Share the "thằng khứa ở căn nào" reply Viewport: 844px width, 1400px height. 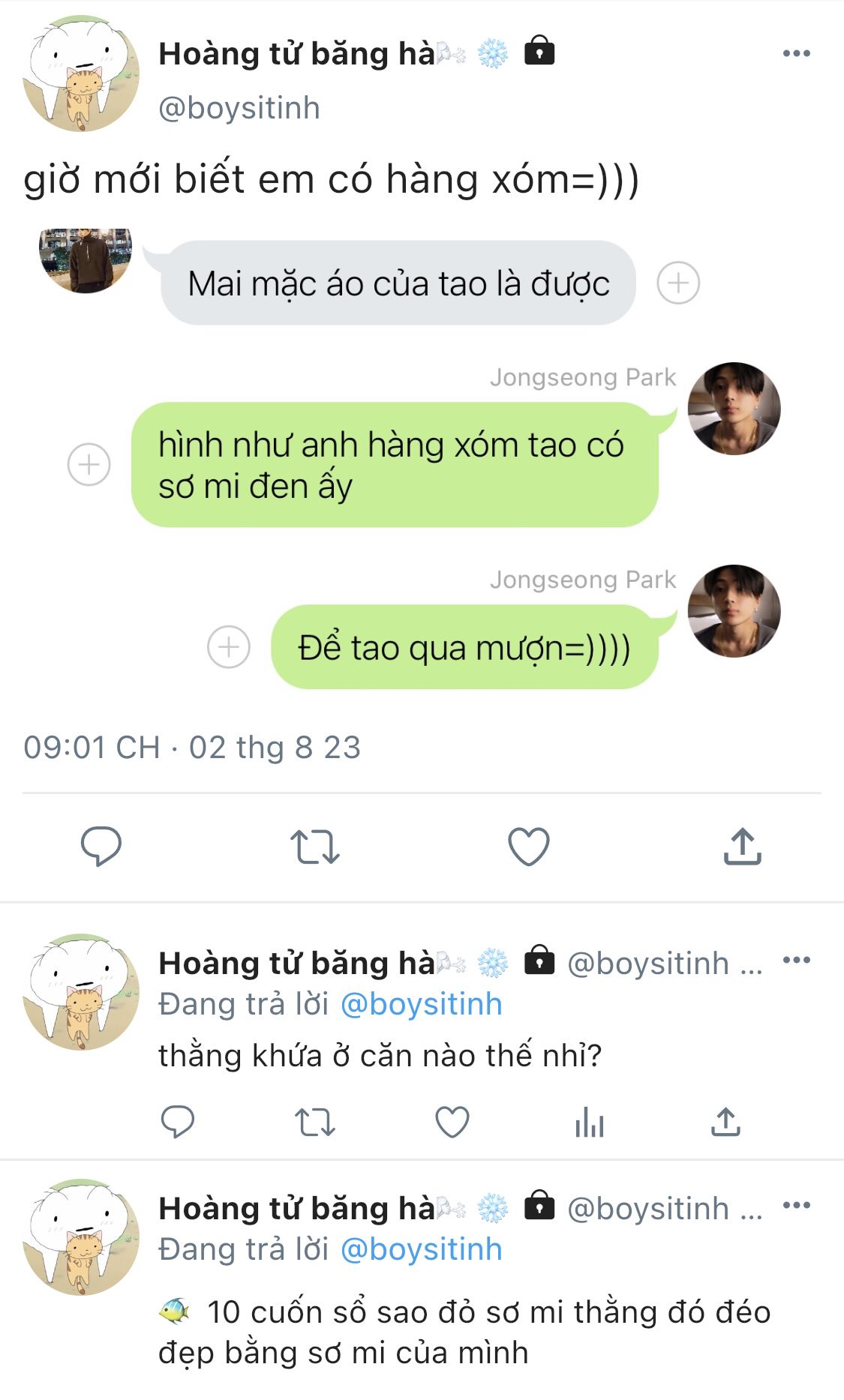725,1123
